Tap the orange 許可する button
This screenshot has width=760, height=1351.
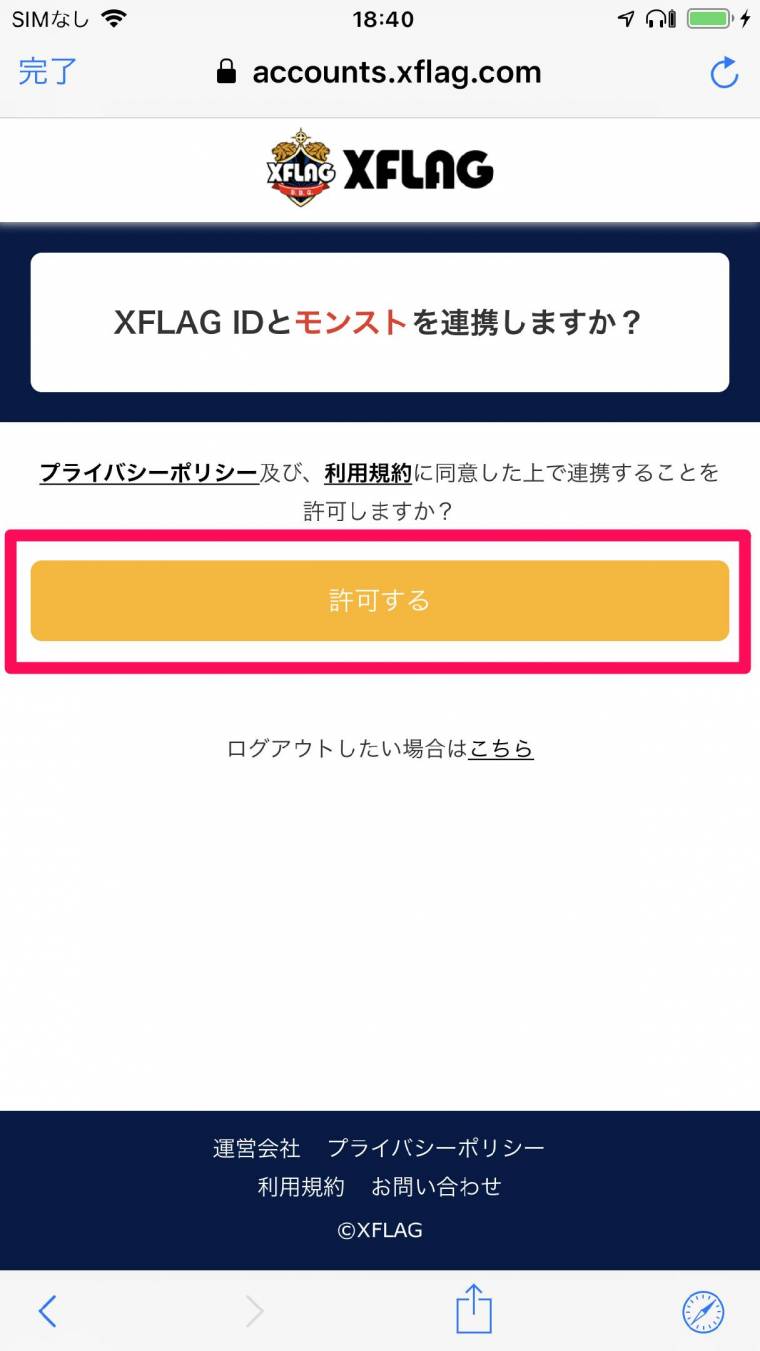pos(379,600)
